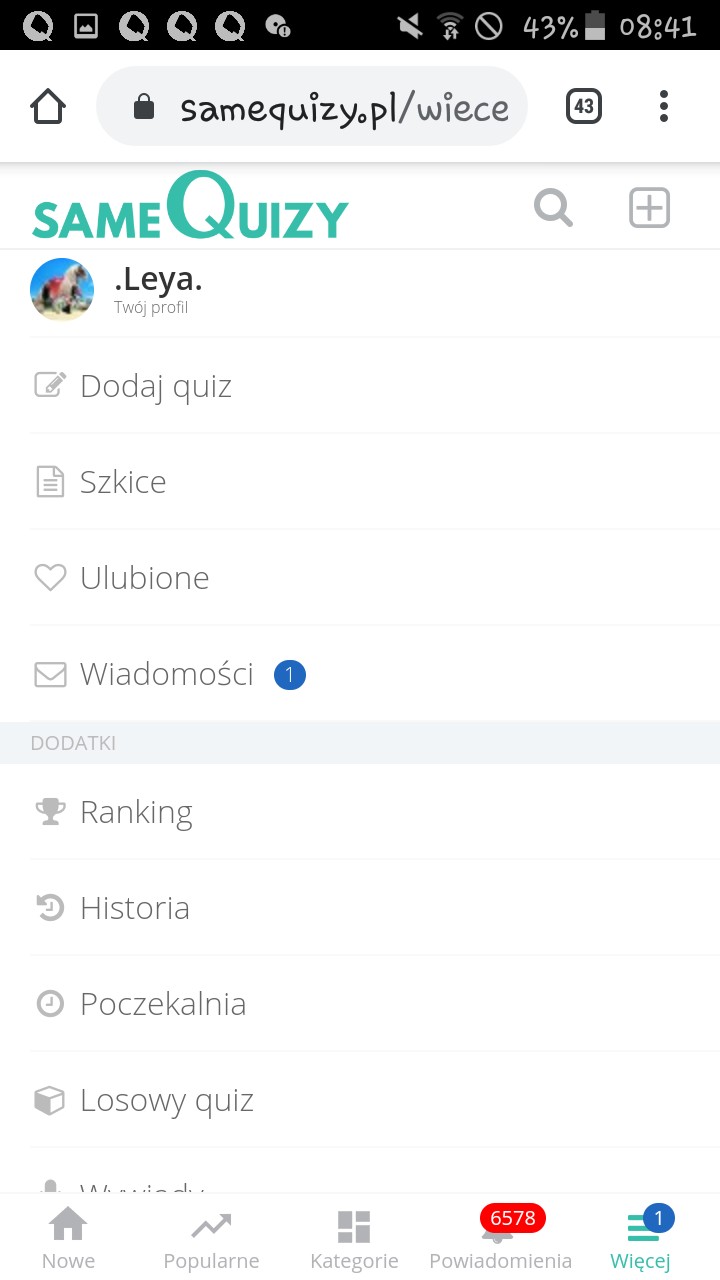Tap the browser home button

click(48, 106)
